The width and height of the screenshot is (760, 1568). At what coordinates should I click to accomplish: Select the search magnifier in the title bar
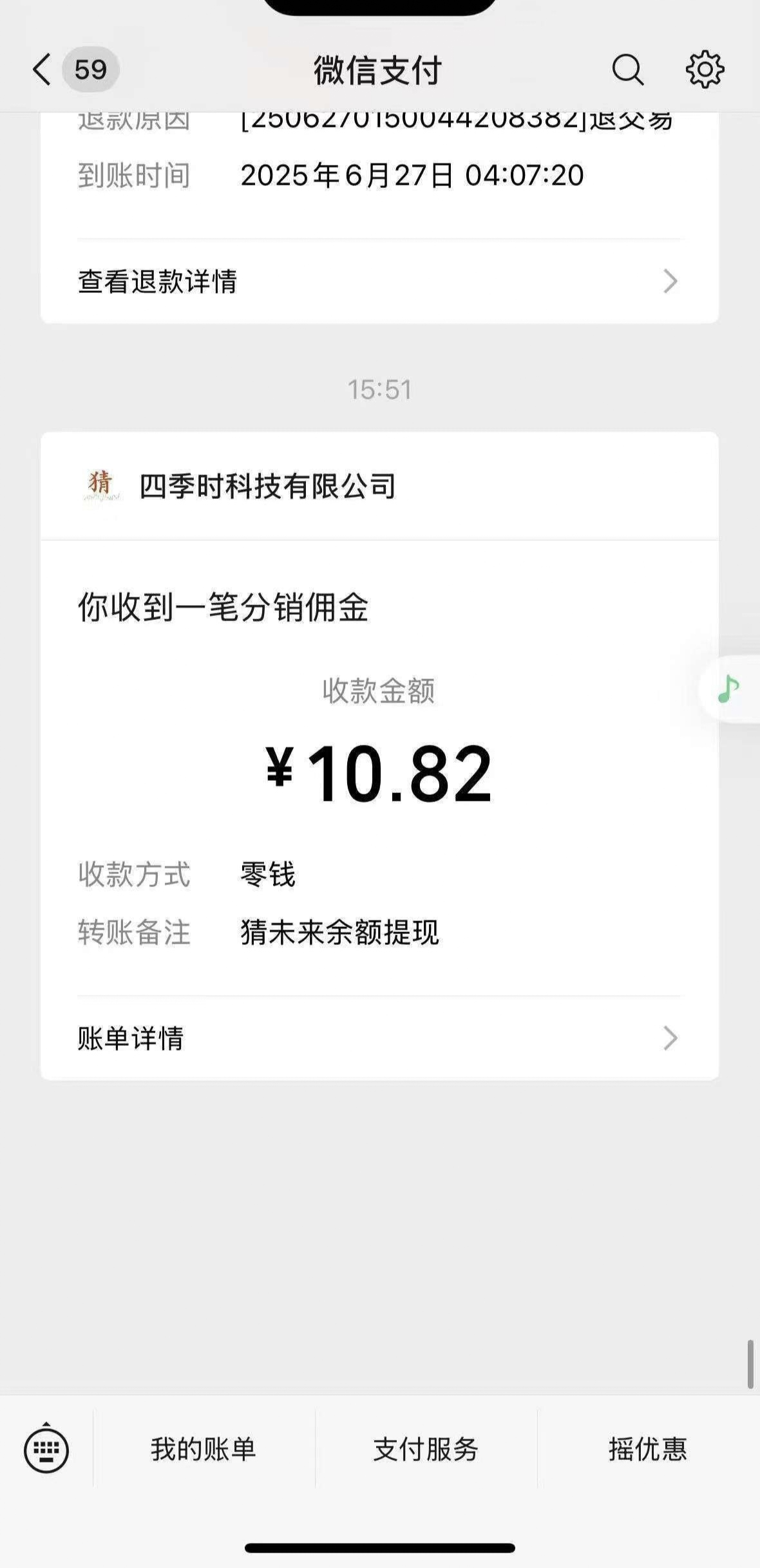pyautogui.click(x=628, y=71)
